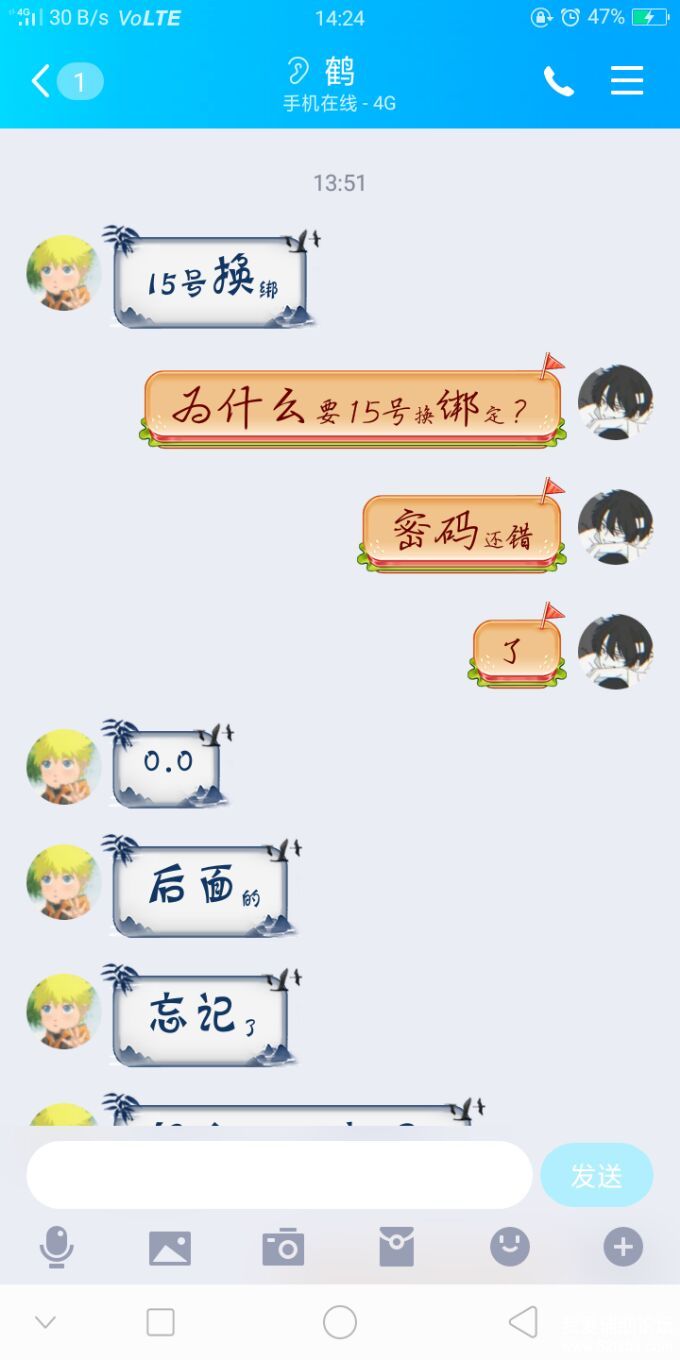Tap the system home button
The width and height of the screenshot is (680, 1360).
[x=340, y=1322]
